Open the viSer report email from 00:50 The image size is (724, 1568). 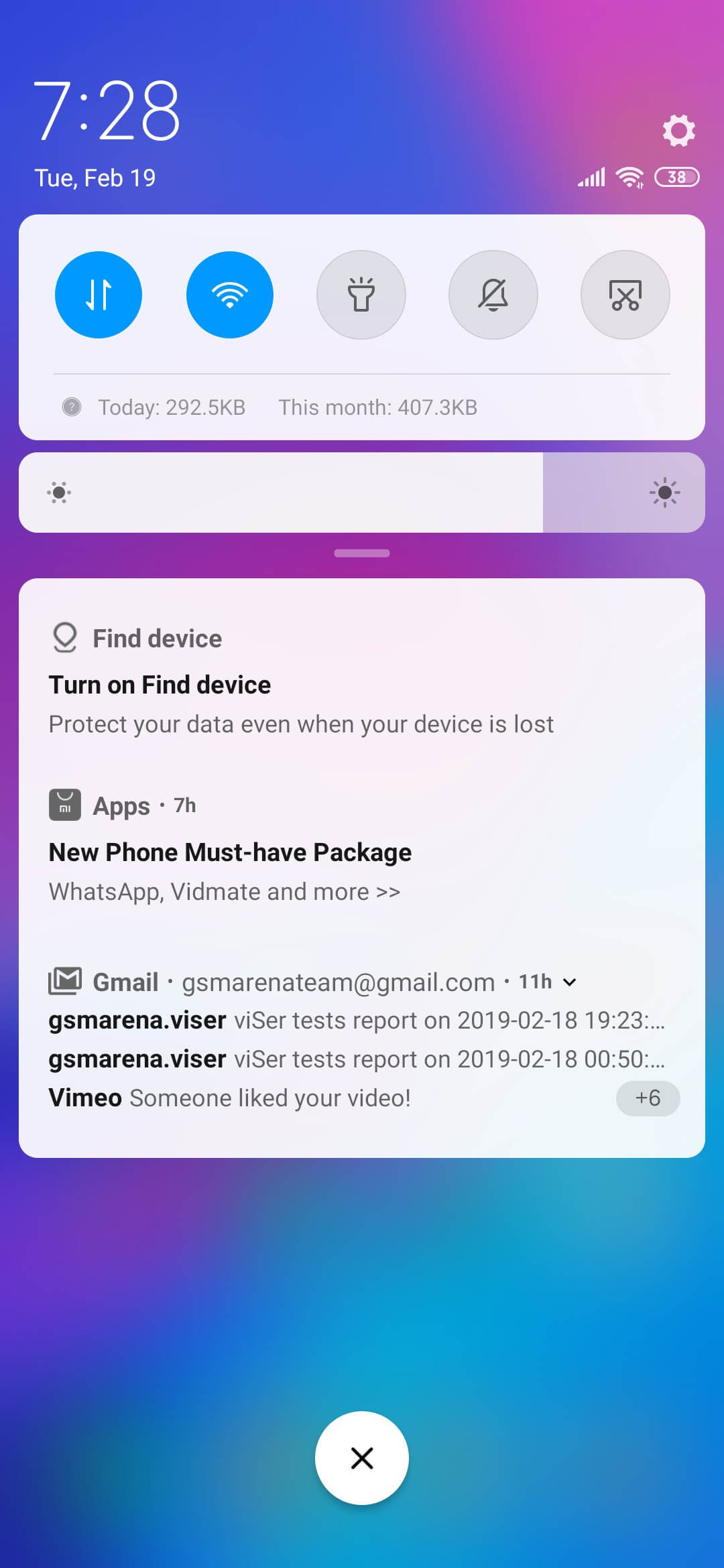point(357,1059)
